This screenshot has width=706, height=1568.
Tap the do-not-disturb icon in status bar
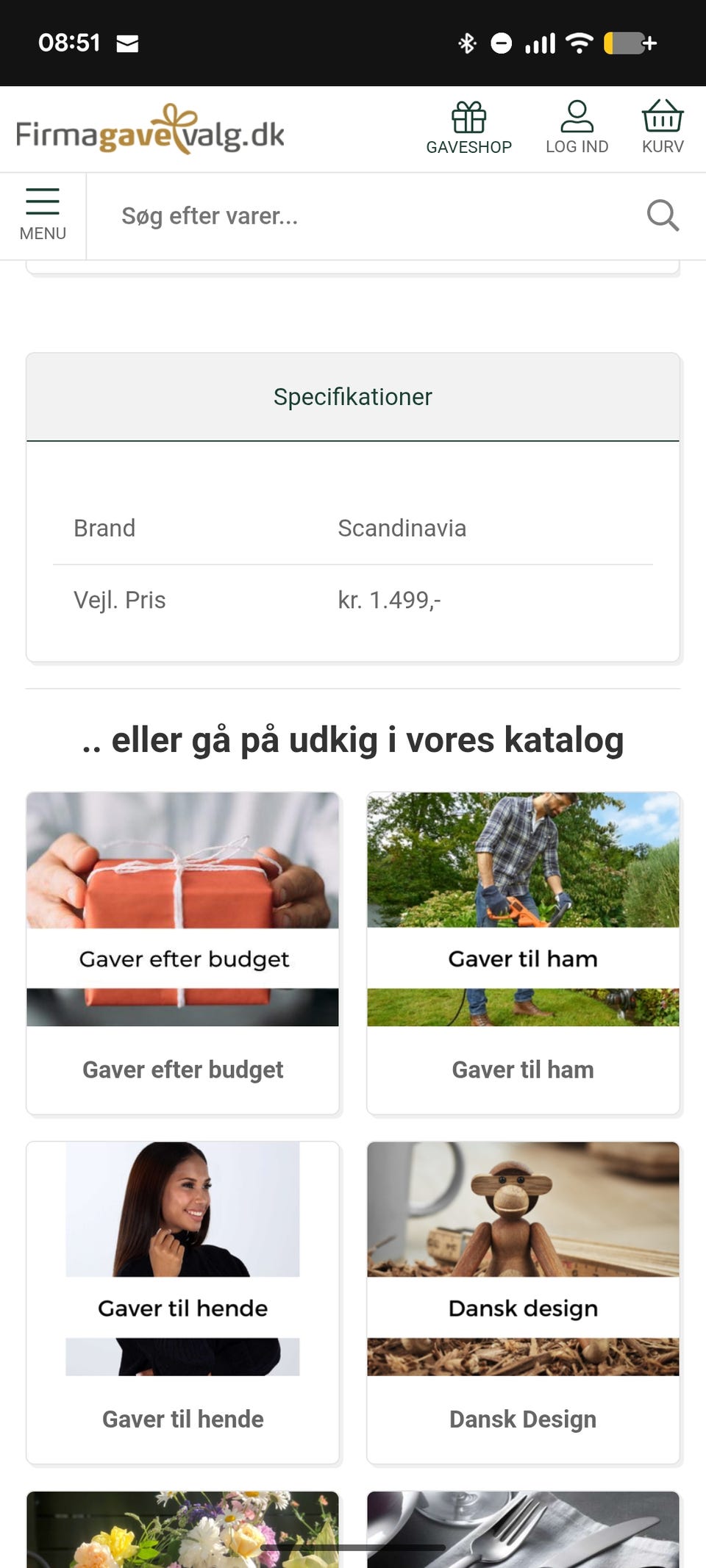coord(502,42)
